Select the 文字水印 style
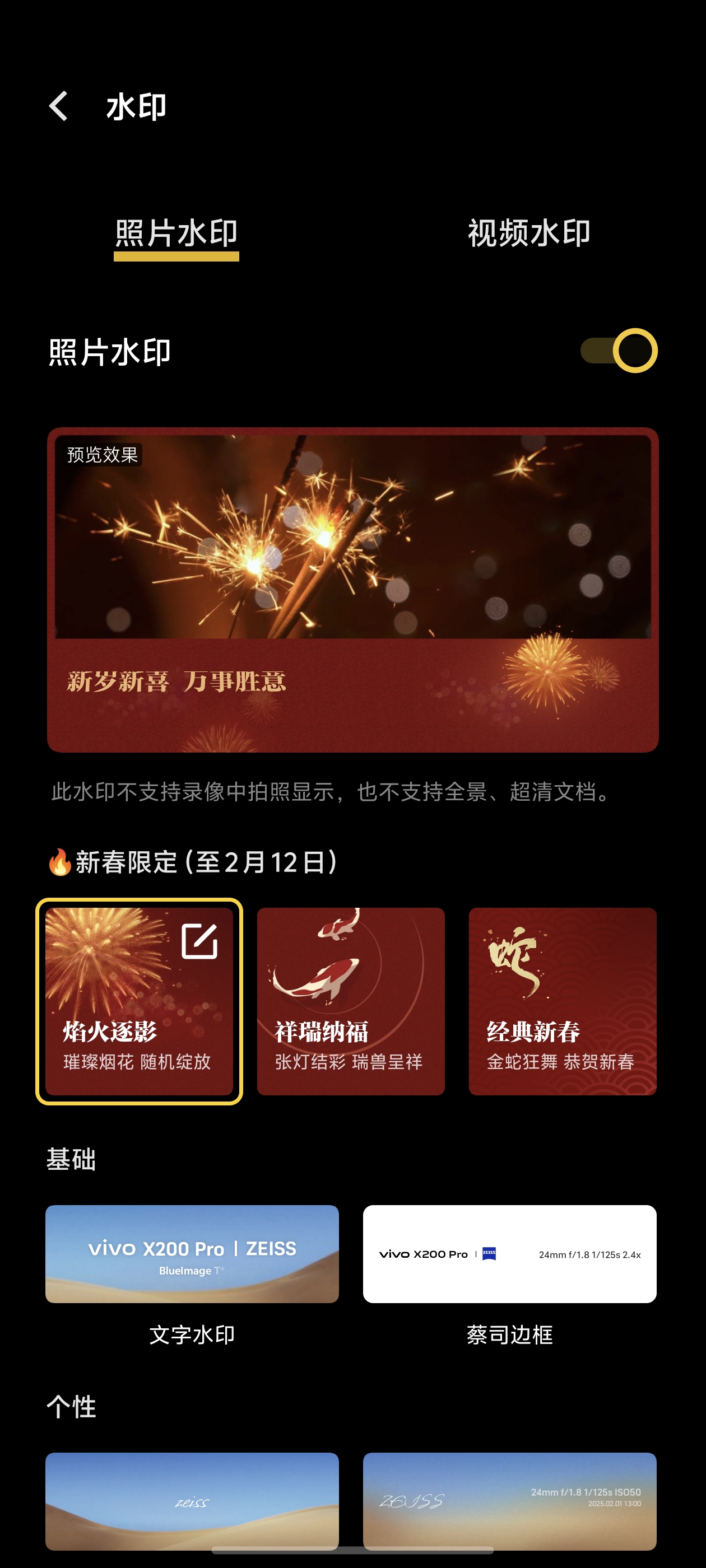The width and height of the screenshot is (706, 1568). (x=192, y=1253)
